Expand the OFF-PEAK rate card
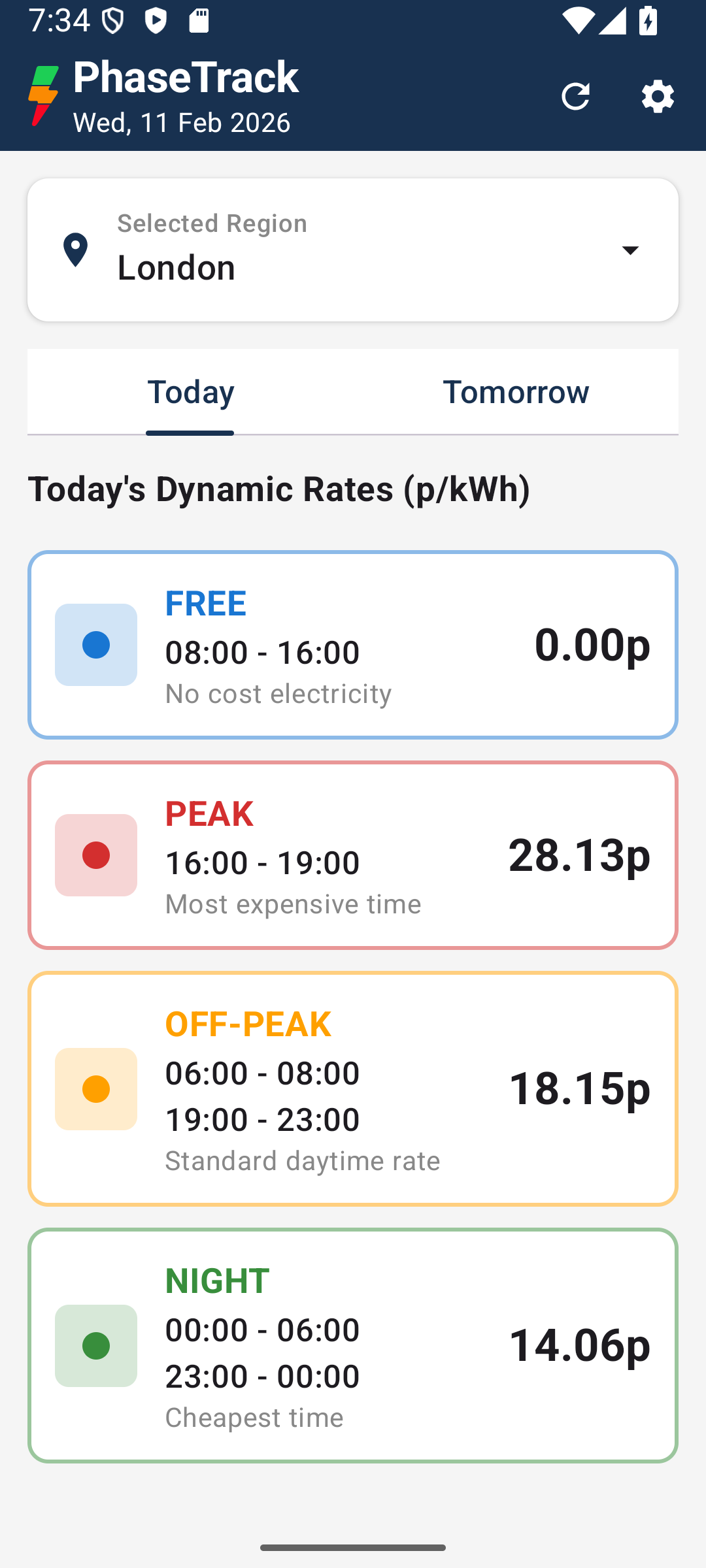 (x=353, y=1090)
